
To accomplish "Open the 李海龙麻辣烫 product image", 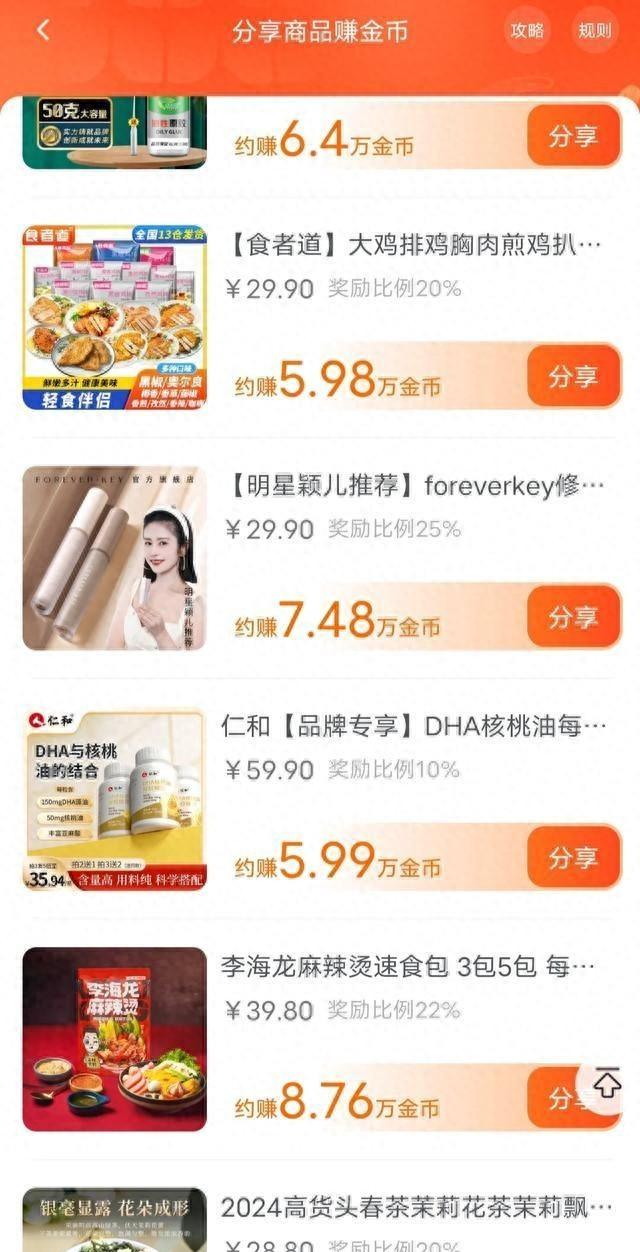I will coord(114,1039).
